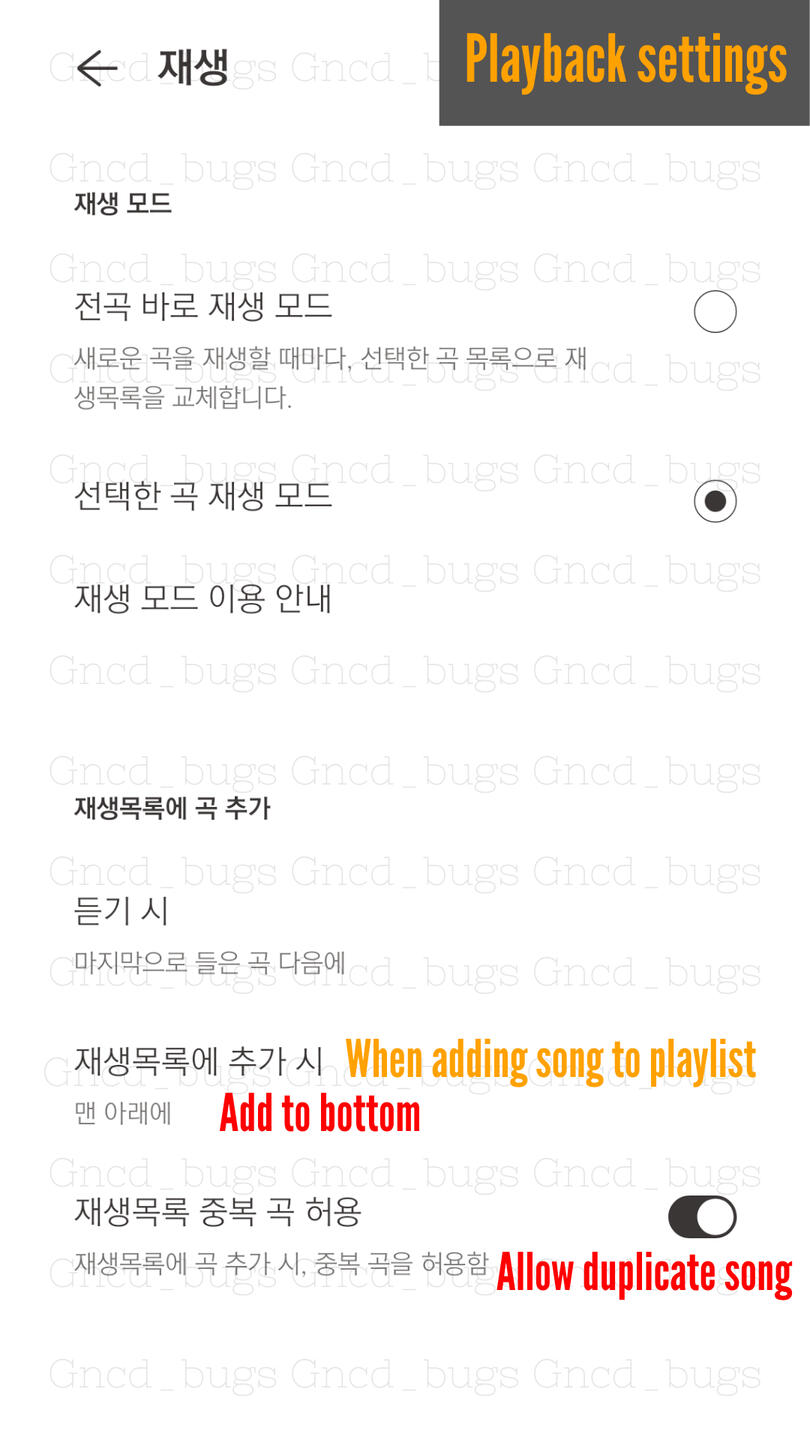810x1440 pixels.
Task: Select the 선택한 곡 재생 모드 radio button
Action: (x=715, y=501)
